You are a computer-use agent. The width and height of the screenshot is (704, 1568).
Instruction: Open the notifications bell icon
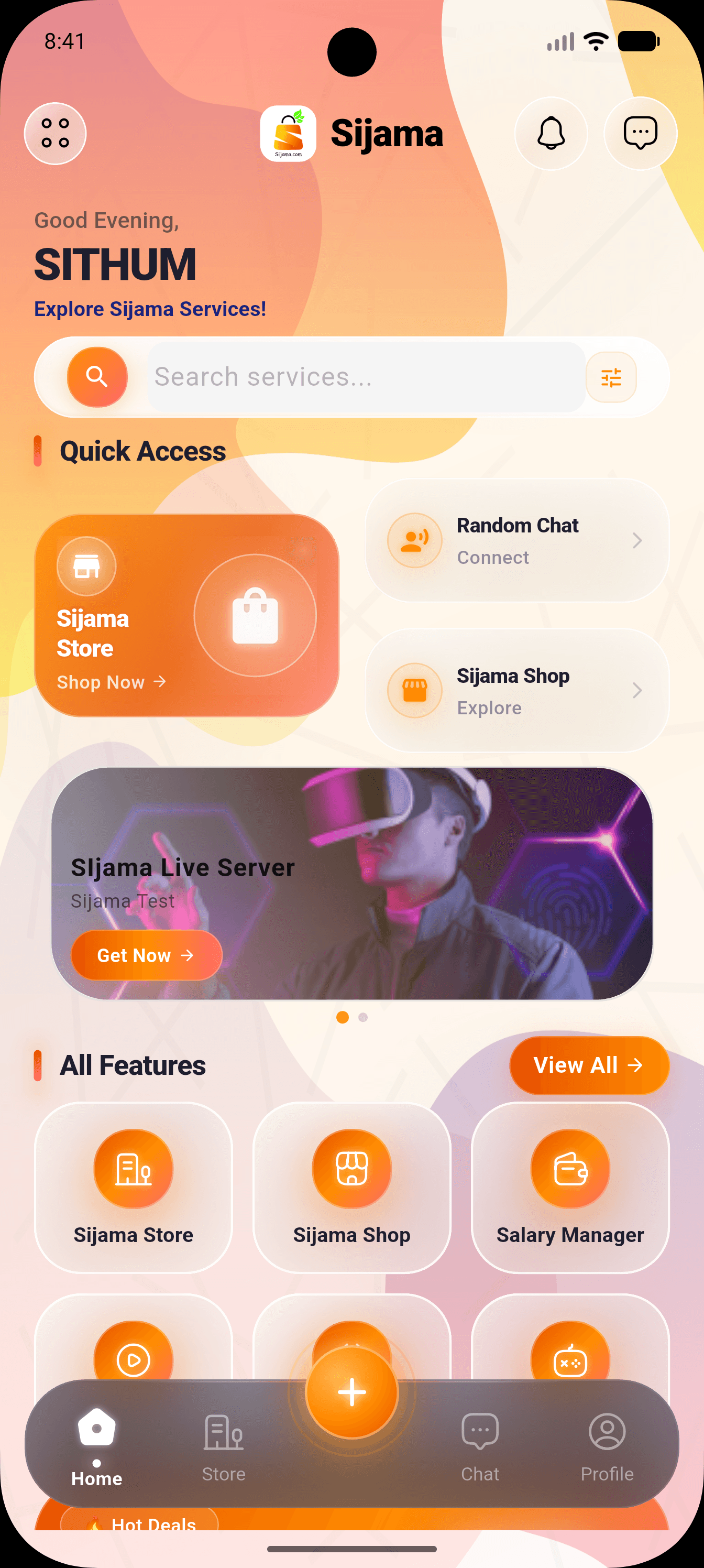point(551,133)
